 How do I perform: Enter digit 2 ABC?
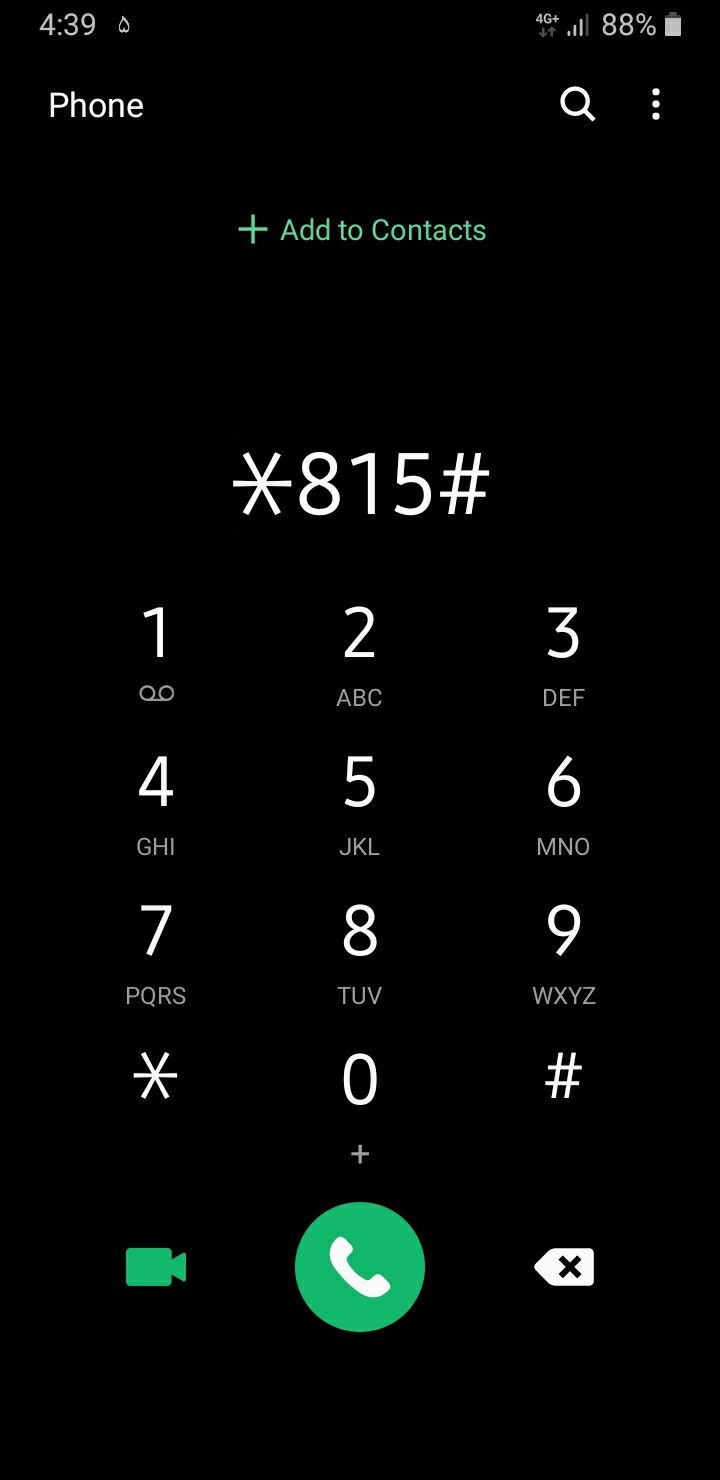[x=359, y=653]
